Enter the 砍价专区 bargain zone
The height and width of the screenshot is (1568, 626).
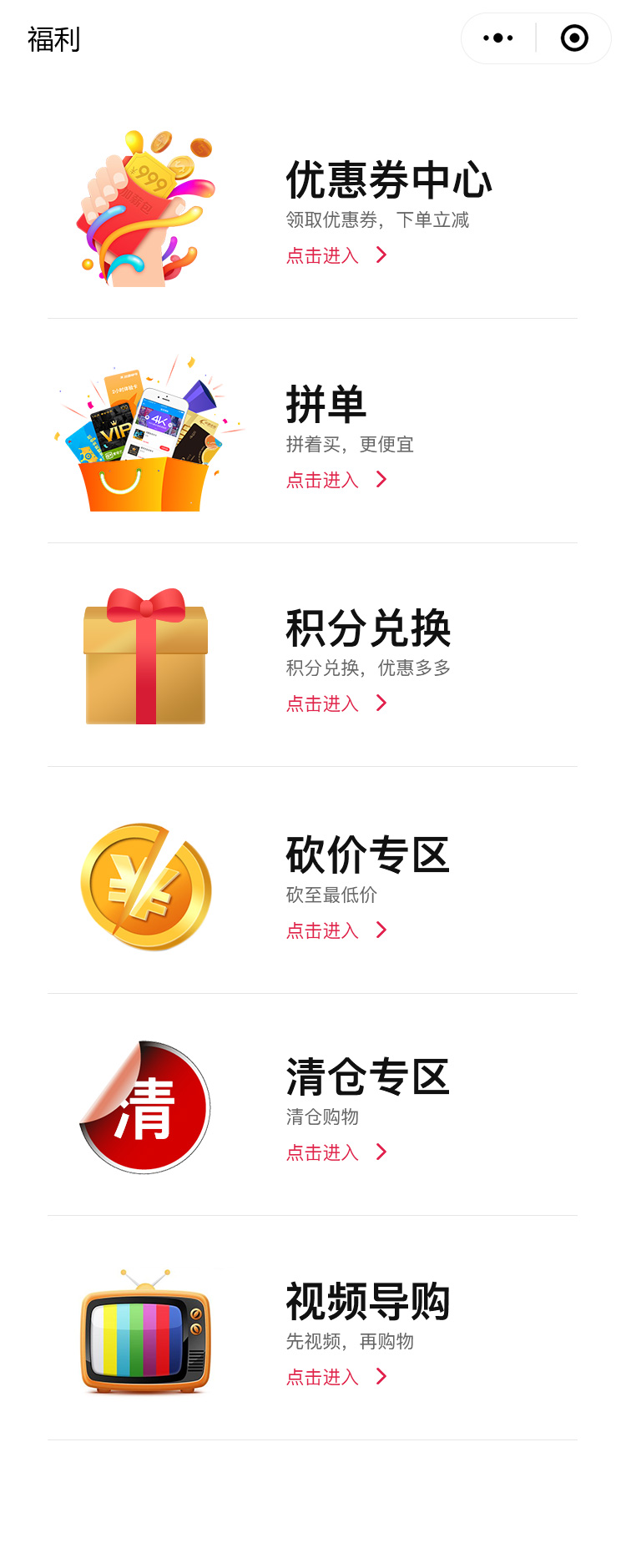336,930
